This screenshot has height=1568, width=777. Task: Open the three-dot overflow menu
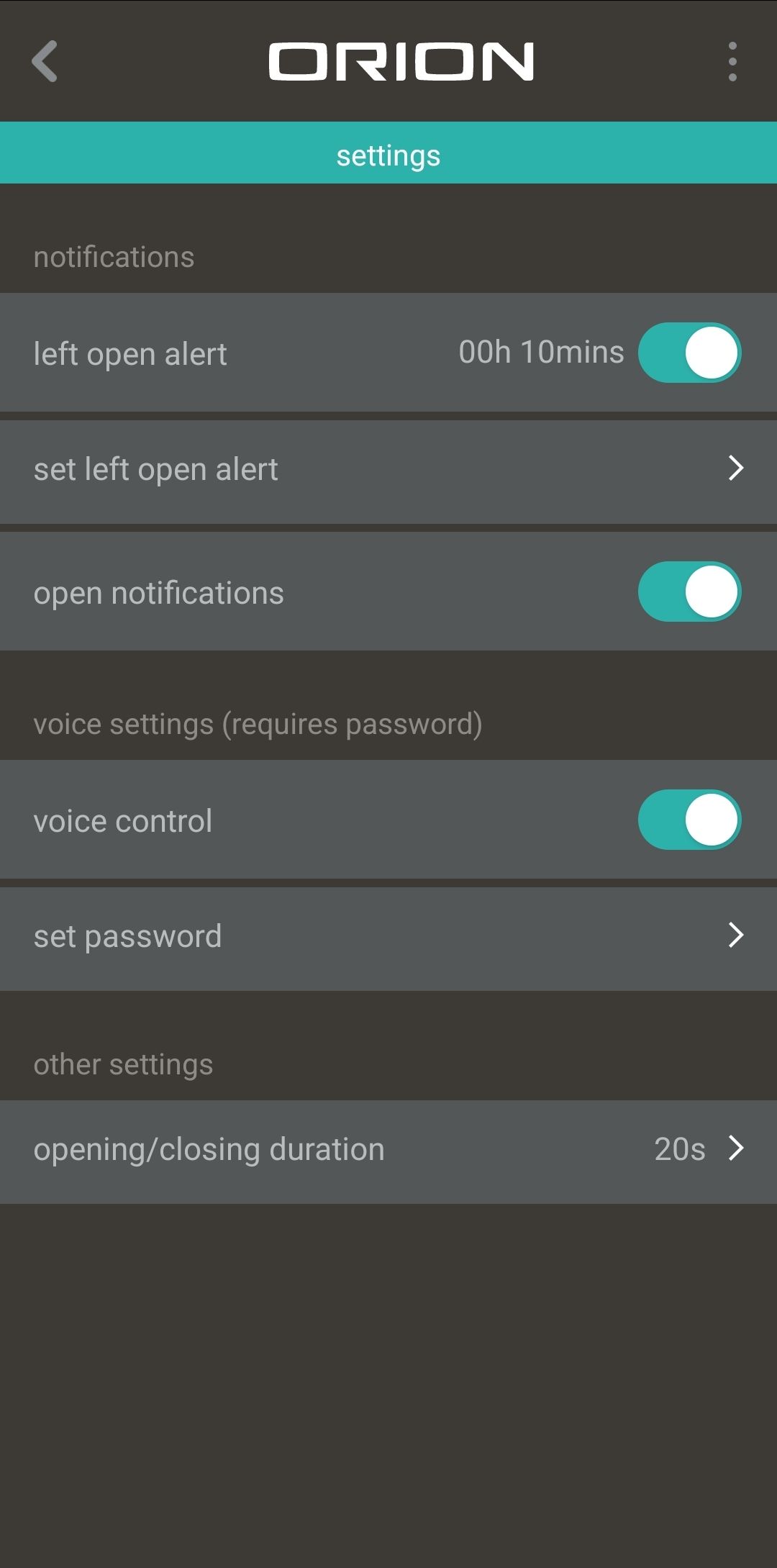click(x=732, y=62)
